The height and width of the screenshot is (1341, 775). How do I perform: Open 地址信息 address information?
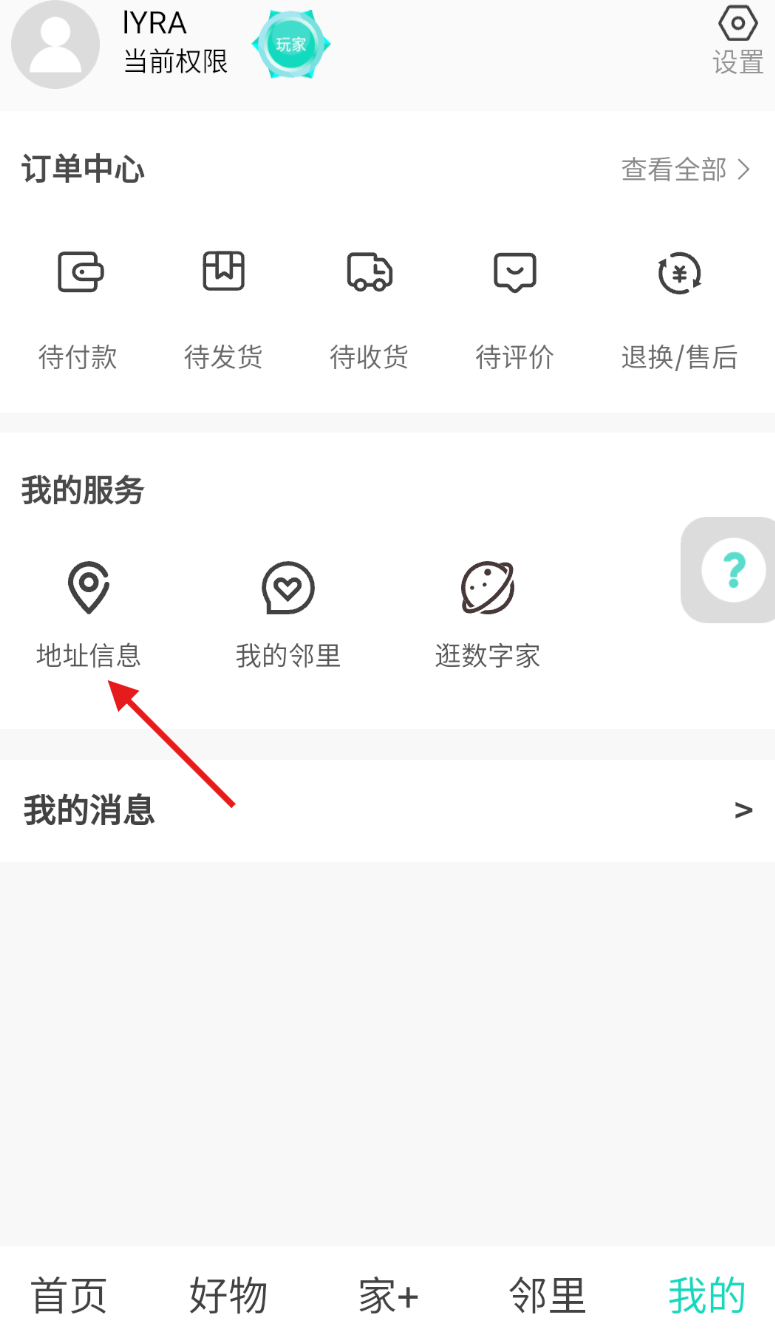click(88, 612)
